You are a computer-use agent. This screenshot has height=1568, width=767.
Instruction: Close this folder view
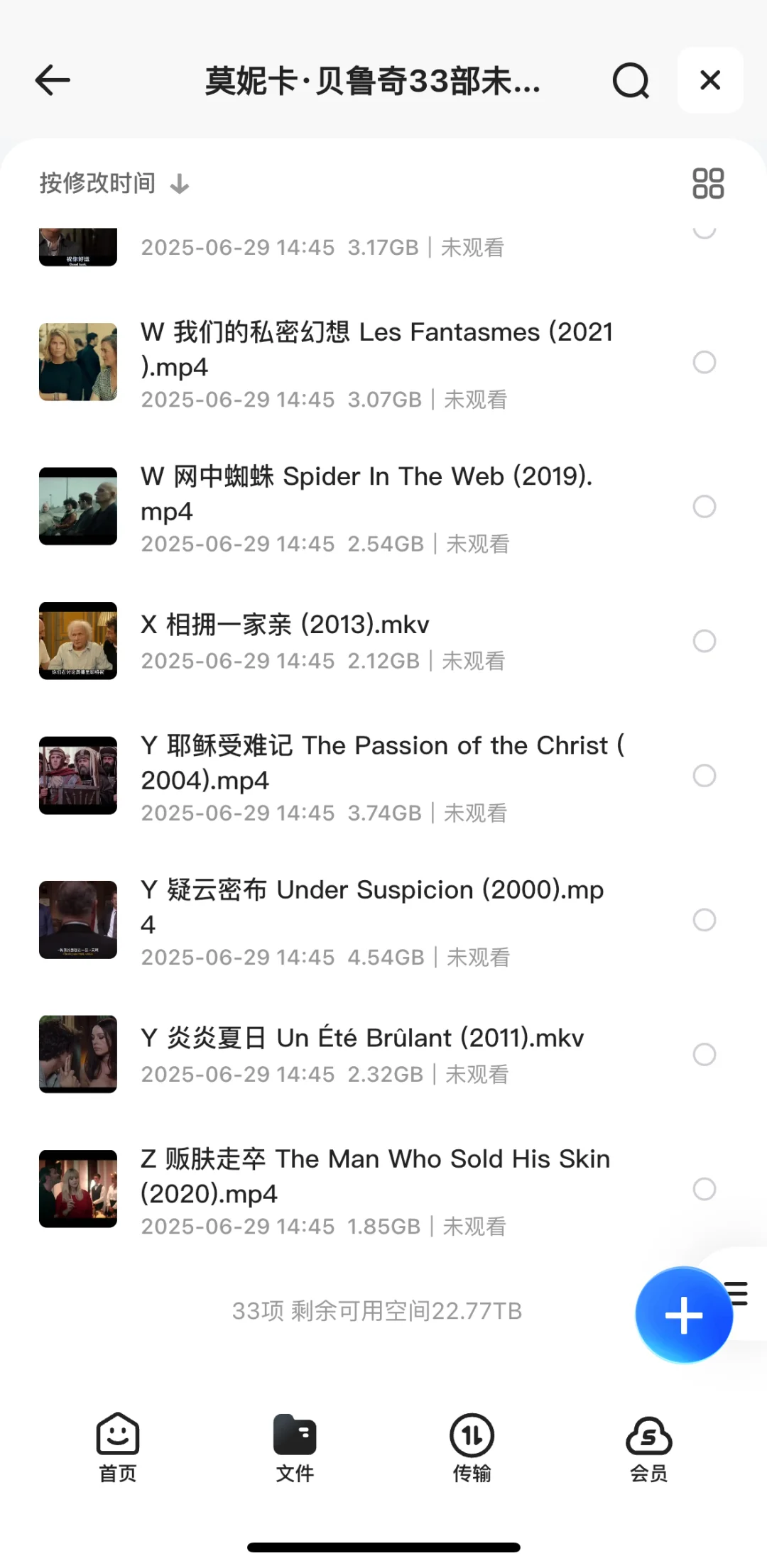pos(710,80)
